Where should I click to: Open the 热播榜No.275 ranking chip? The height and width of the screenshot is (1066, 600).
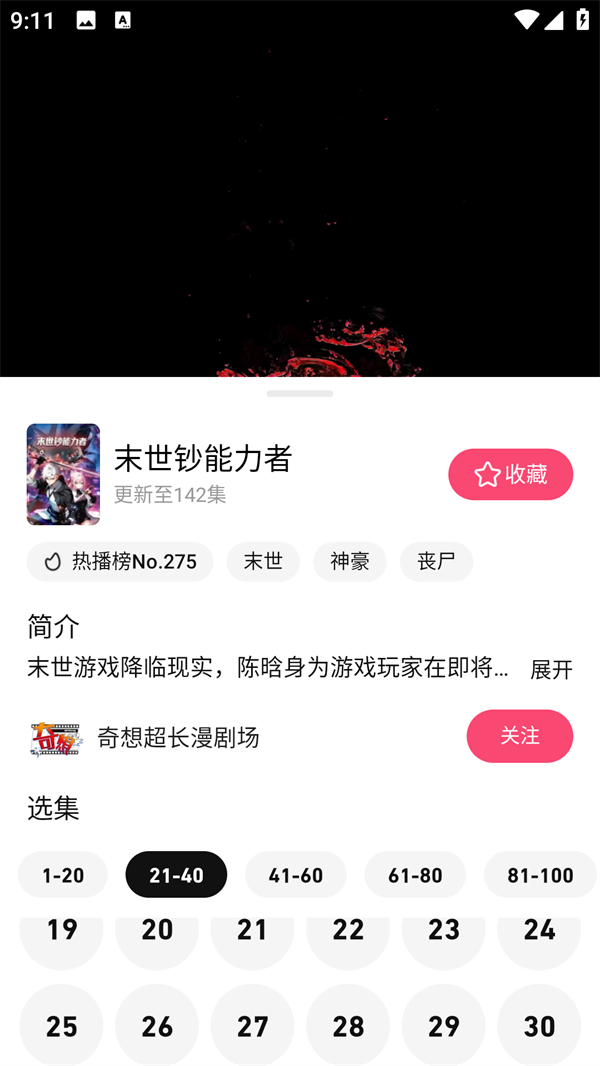point(120,562)
